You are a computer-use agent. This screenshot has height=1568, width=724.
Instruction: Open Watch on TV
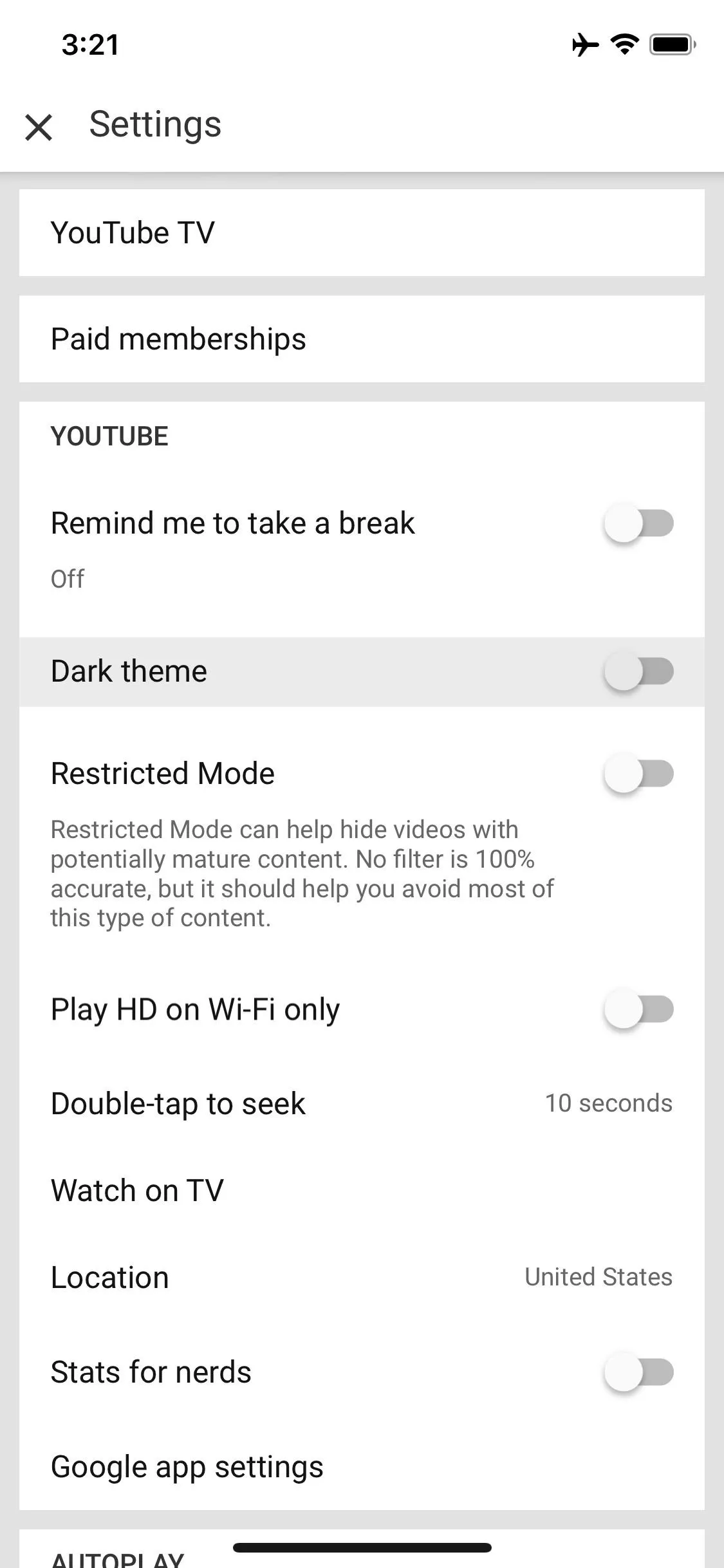[362, 1190]
